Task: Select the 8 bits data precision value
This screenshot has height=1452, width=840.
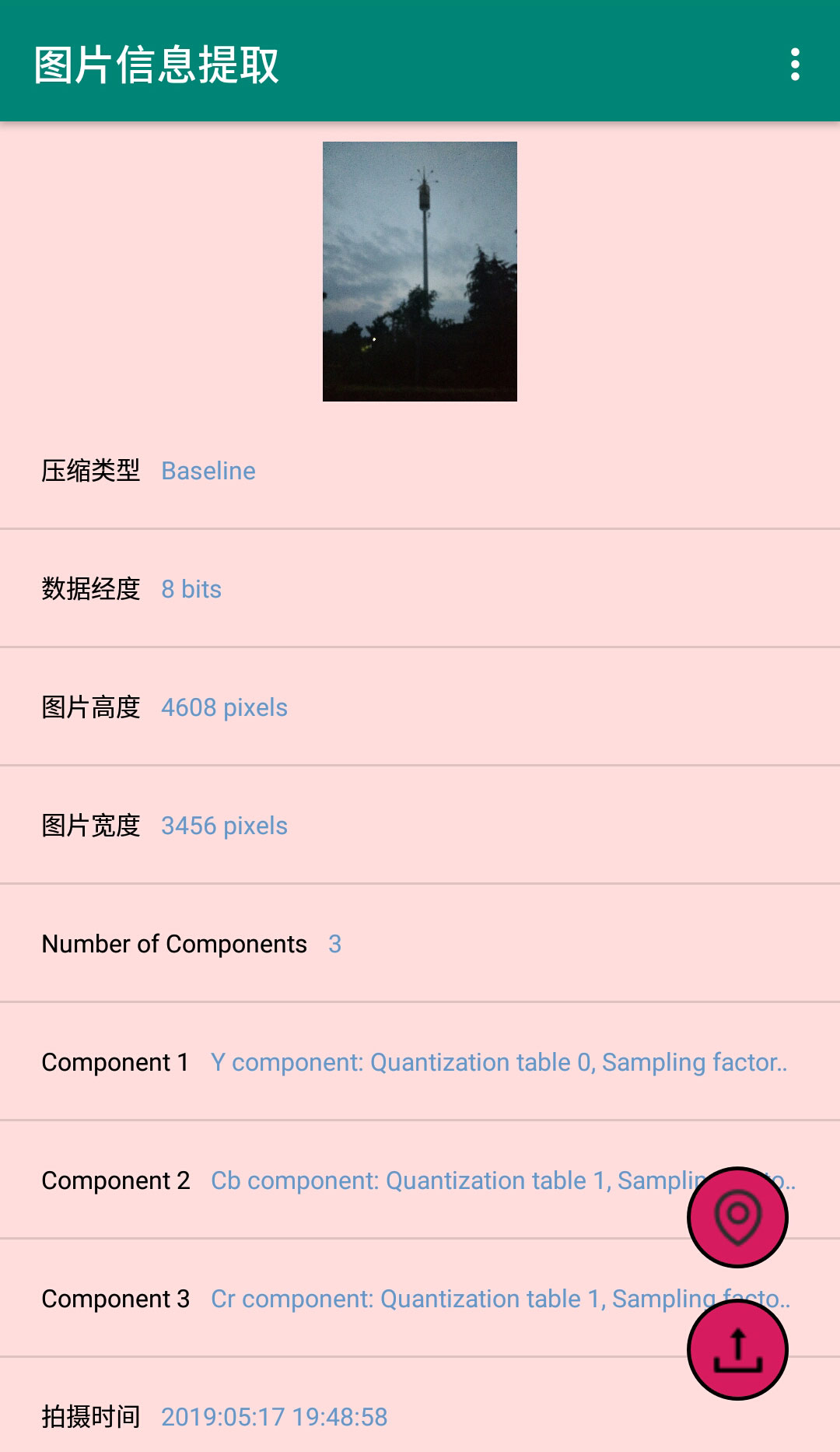Action: coord(191,589)
